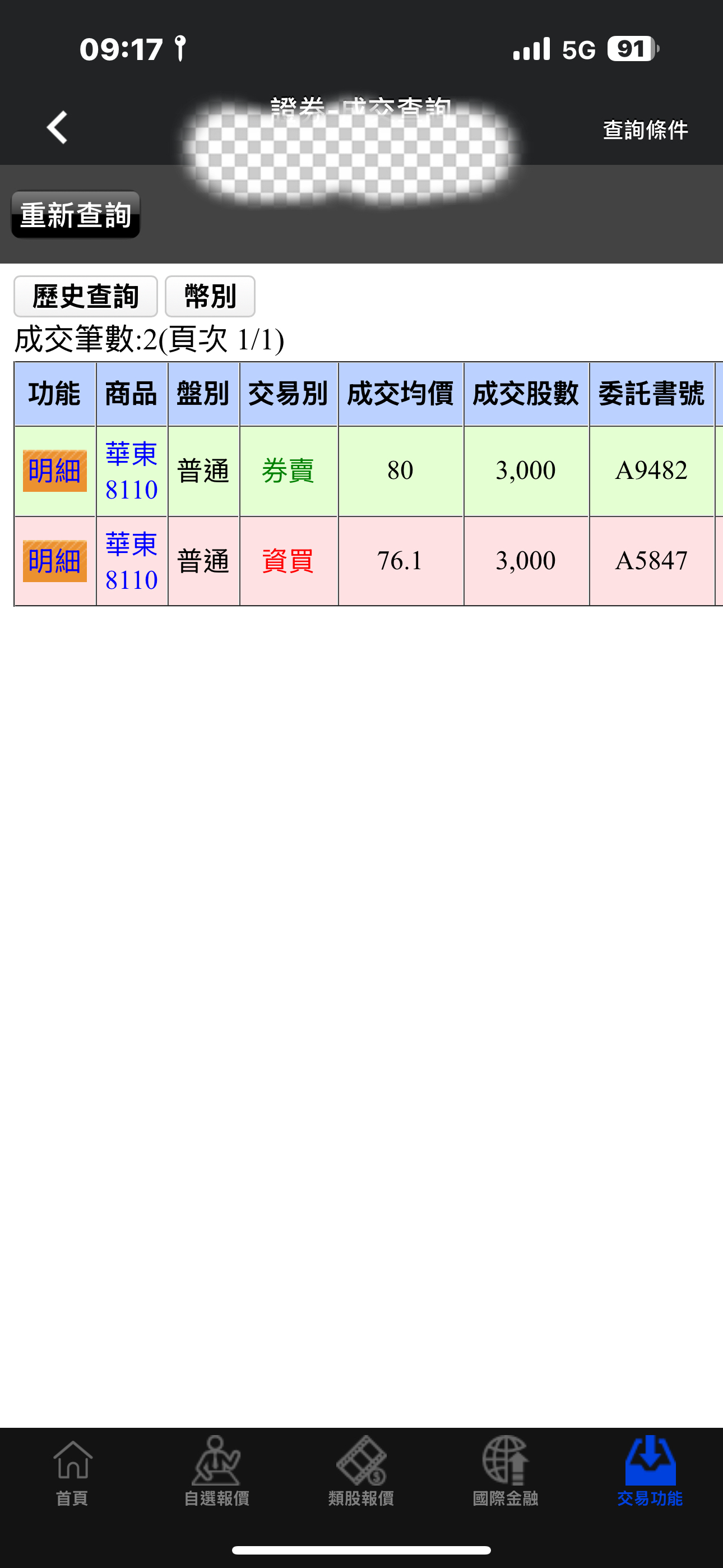Open 明細 details for order A5847
This screenshot has height=1568, width=723.
[x=55, y=561]
